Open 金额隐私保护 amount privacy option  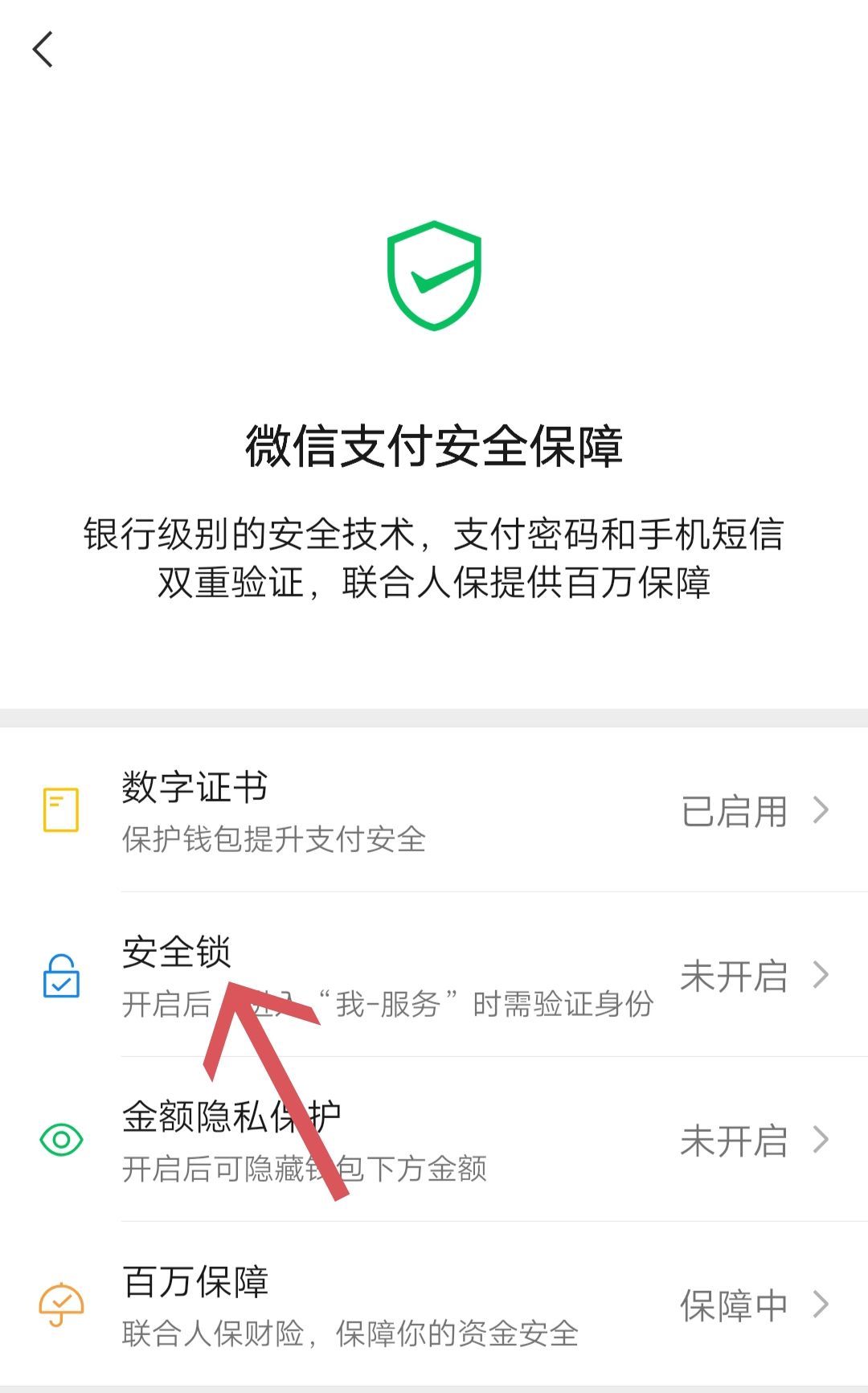434,1140
